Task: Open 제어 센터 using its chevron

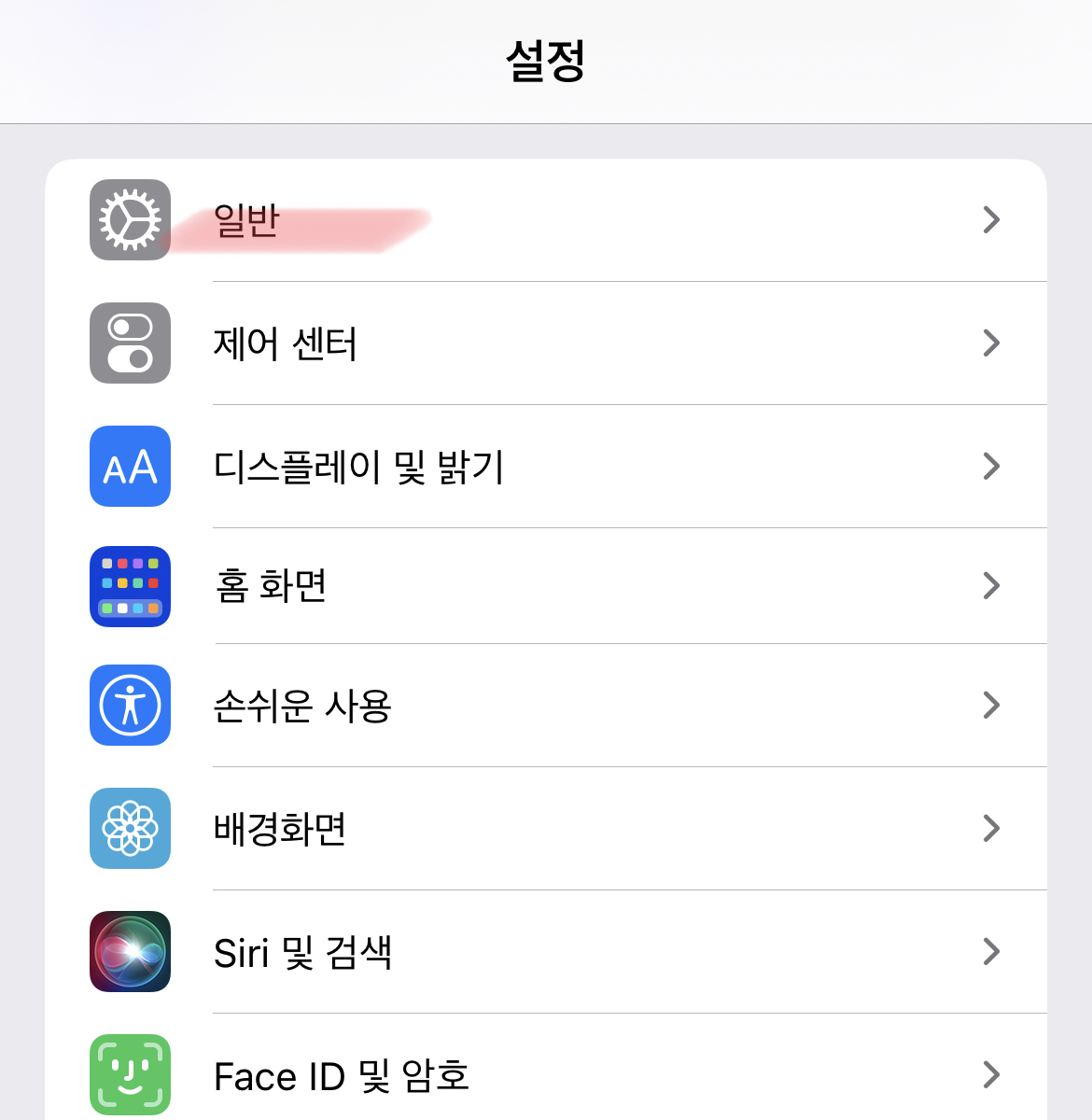Action: click(x=992, y=343)
